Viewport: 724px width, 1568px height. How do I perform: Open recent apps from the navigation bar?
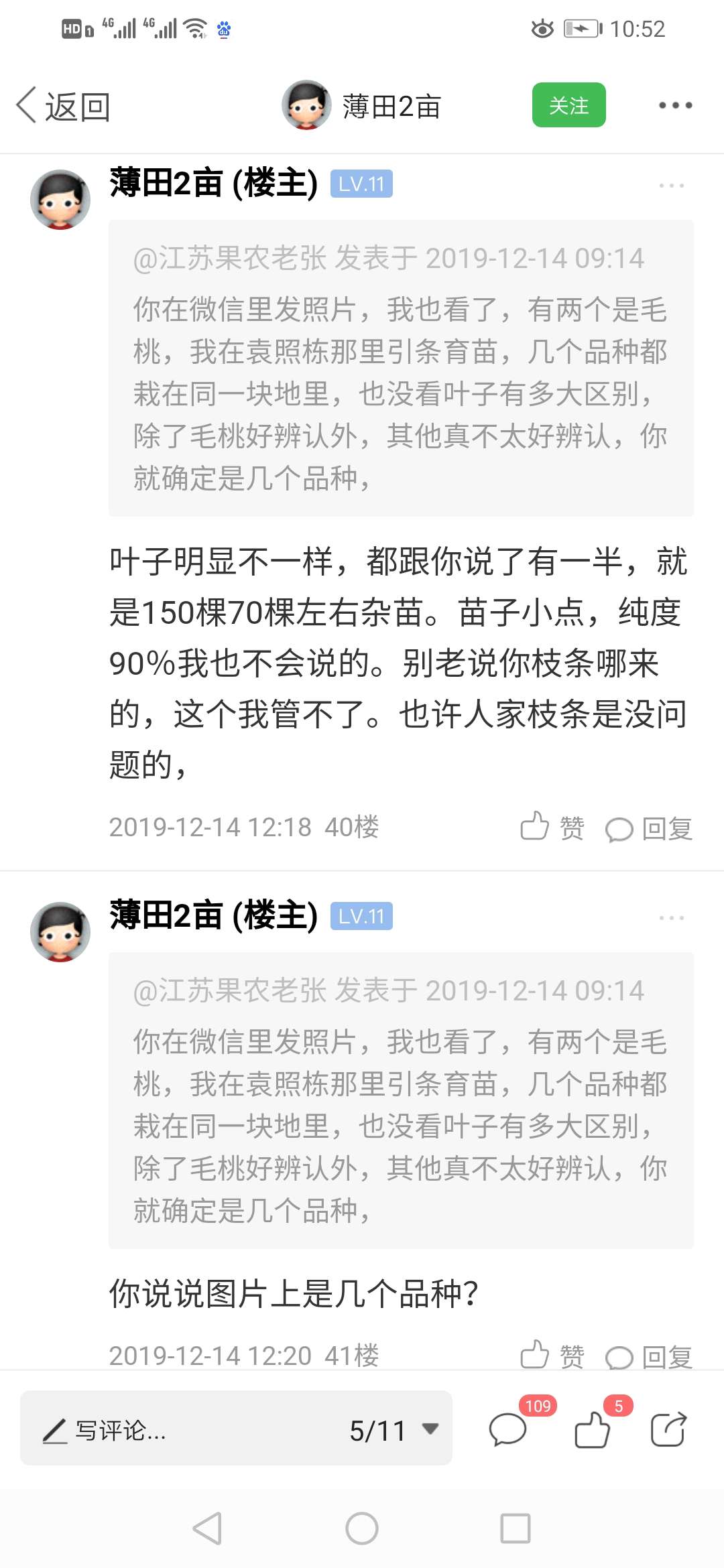click(516, 1528)
